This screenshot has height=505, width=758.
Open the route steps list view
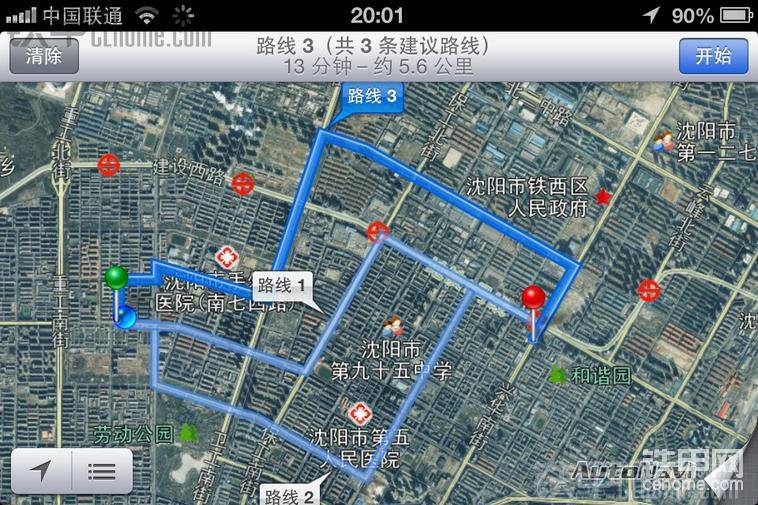(101, 471)
